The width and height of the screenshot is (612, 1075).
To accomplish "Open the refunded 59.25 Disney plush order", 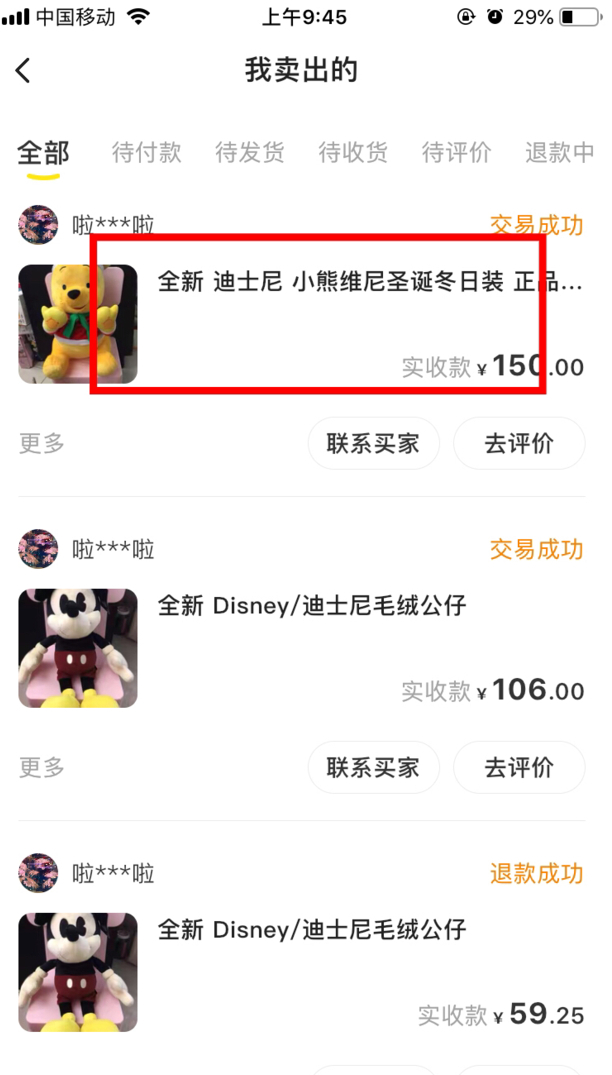I will 302,972.
